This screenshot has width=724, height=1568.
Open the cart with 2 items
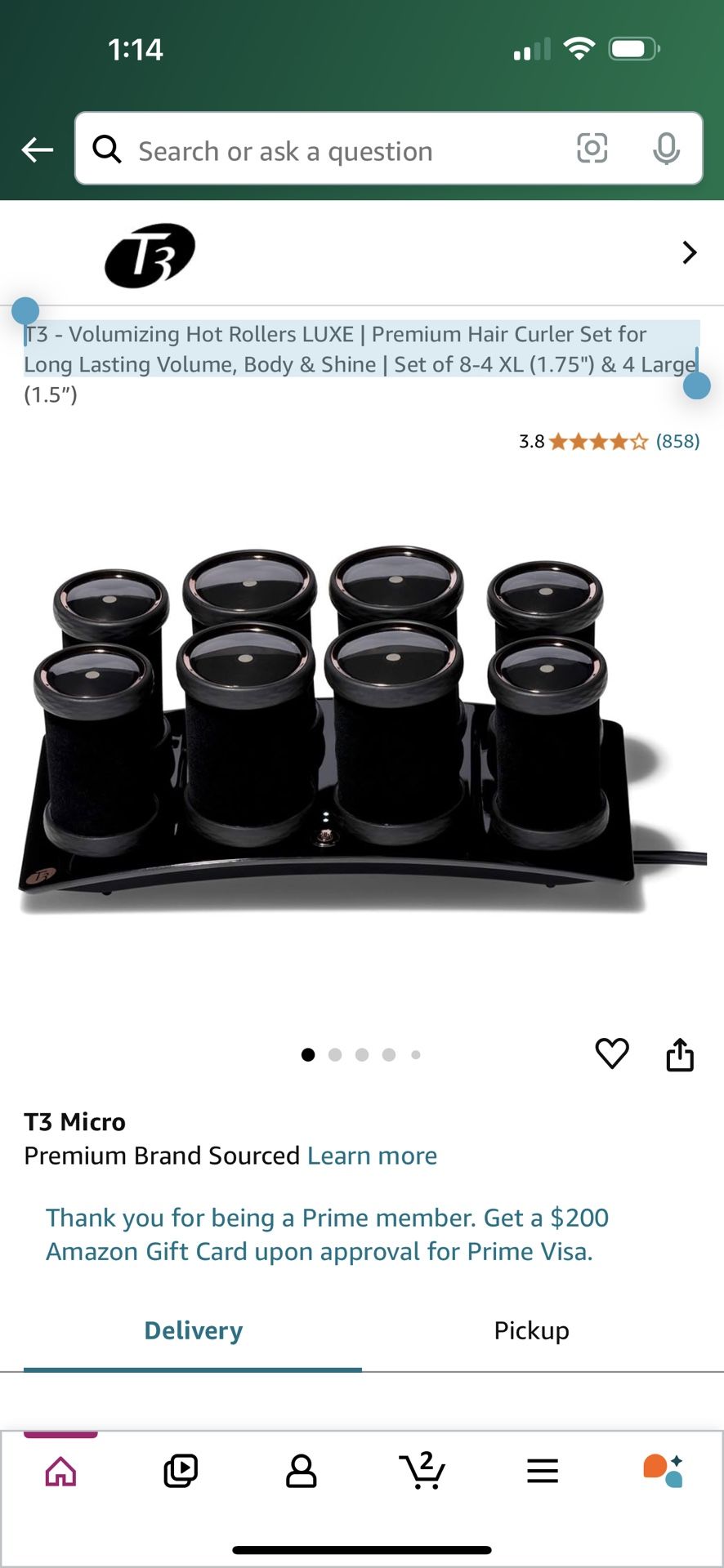tap(422, 1472)
